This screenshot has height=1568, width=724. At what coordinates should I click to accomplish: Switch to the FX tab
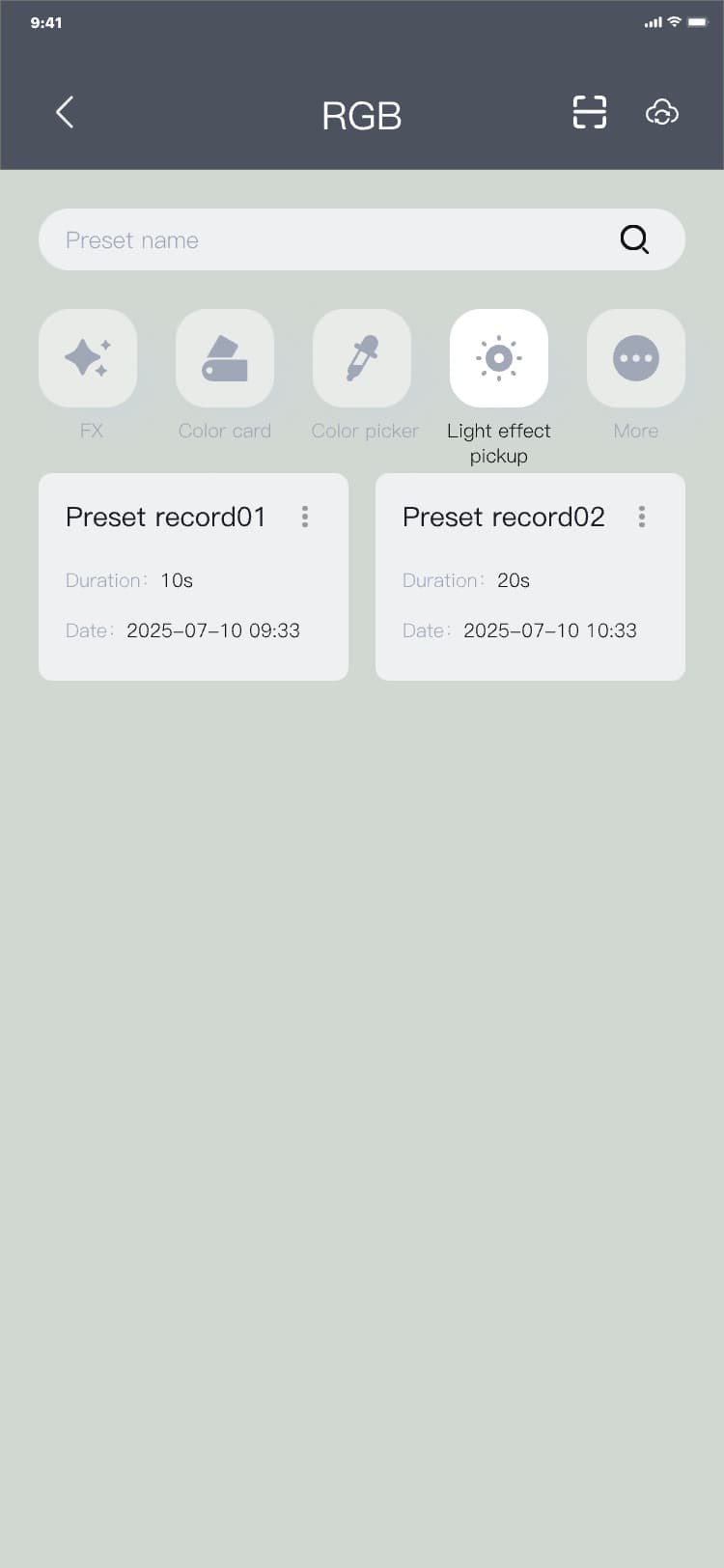[88, 359]
